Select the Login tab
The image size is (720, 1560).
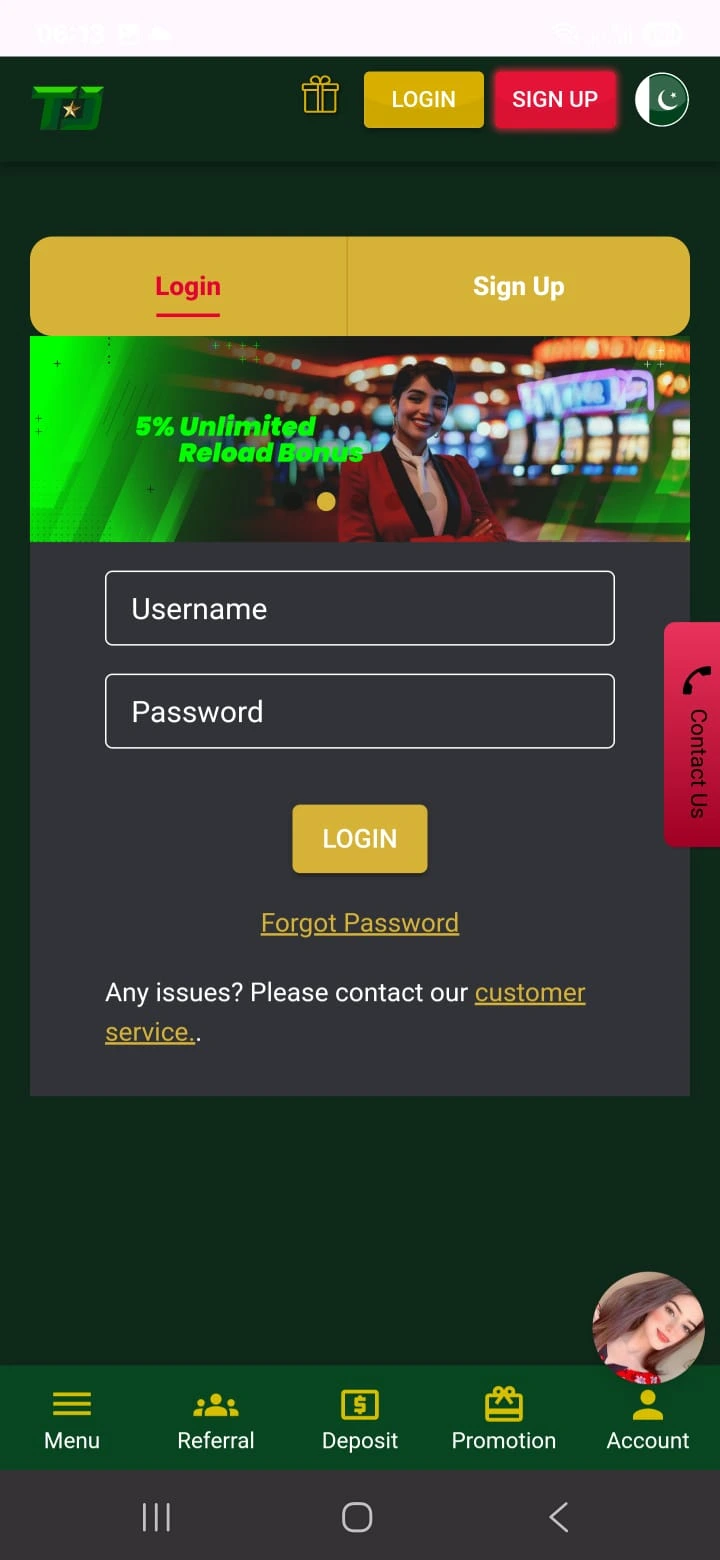coord(188,287)
